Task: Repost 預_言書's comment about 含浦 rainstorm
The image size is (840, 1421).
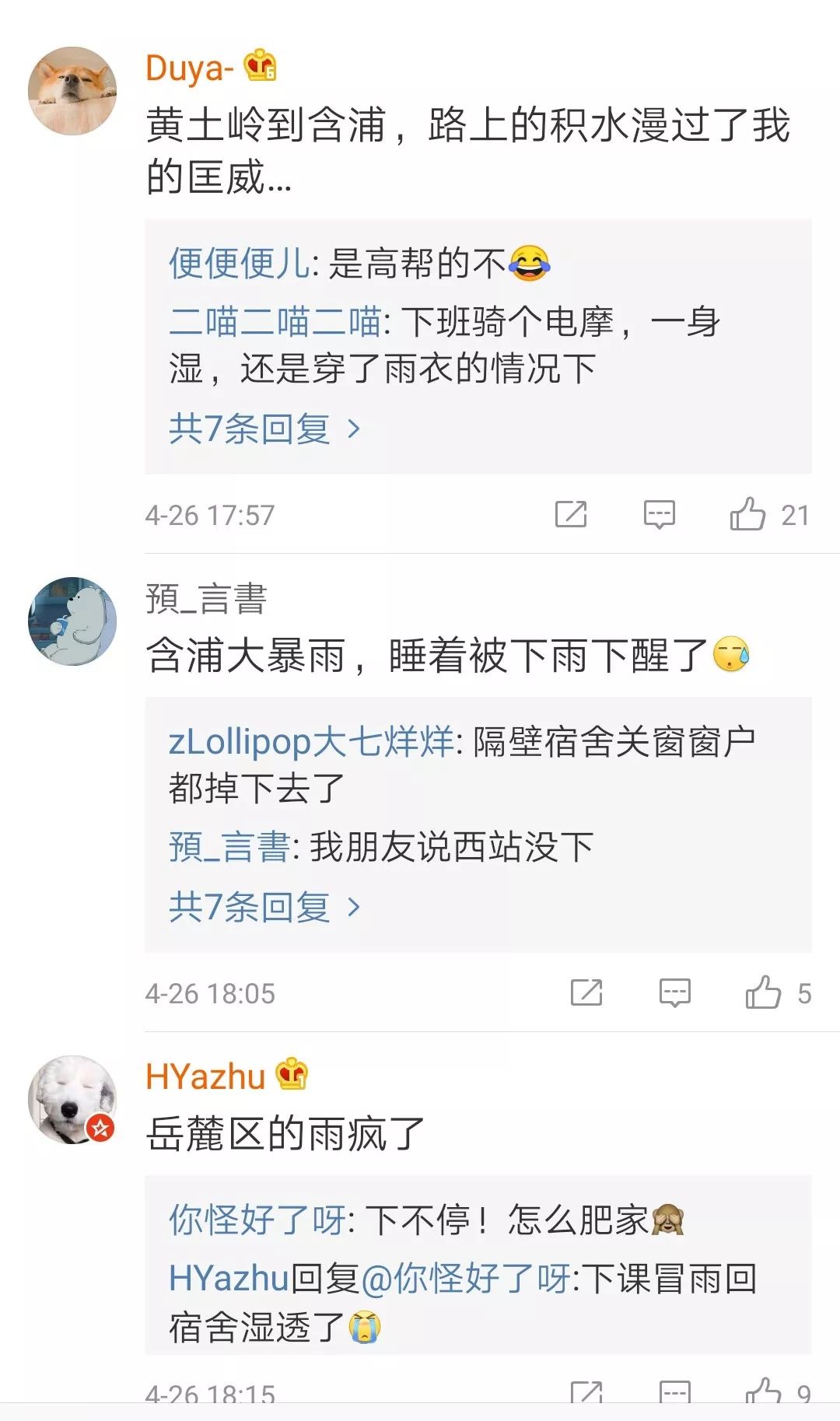Action: [586, 992]
